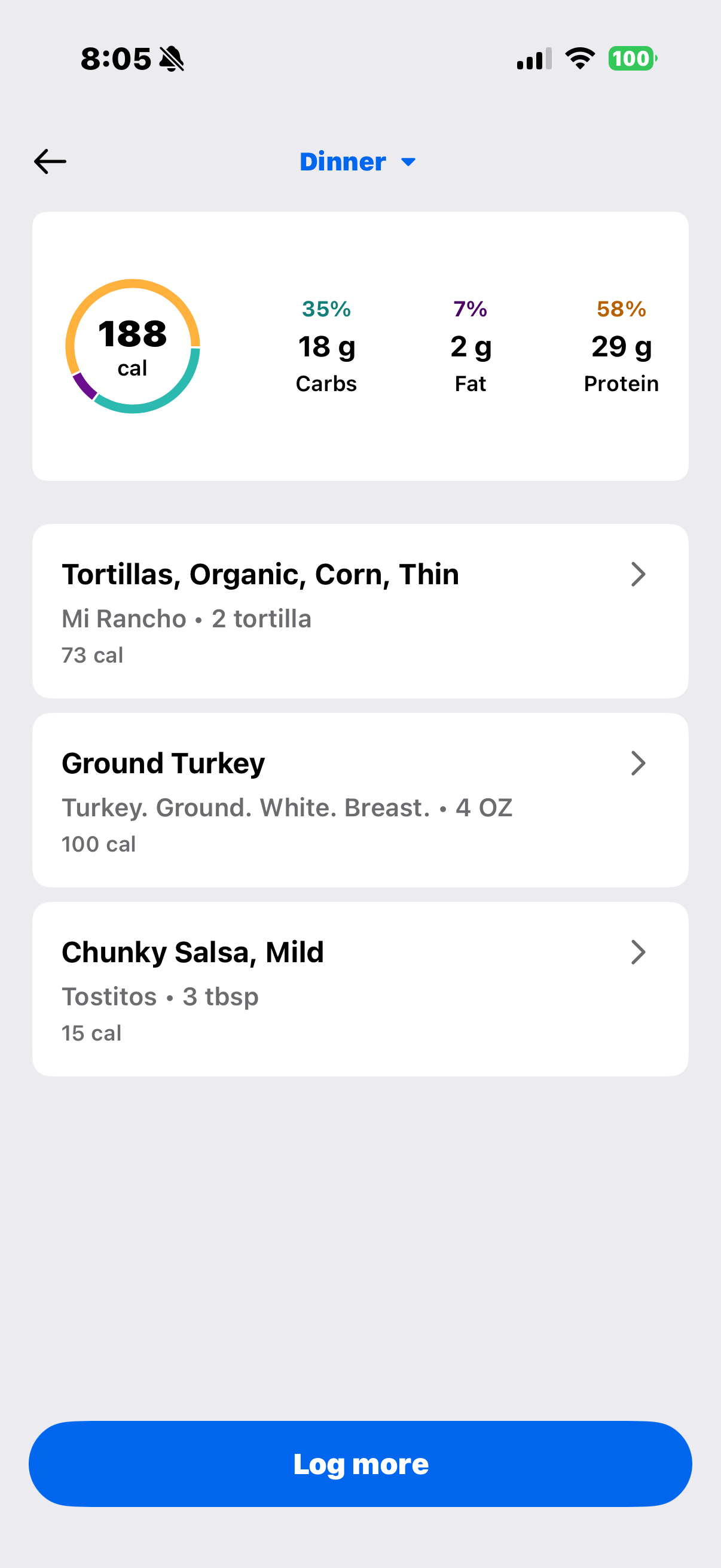Tap the clock showing 8:05

tap(116, 58)
